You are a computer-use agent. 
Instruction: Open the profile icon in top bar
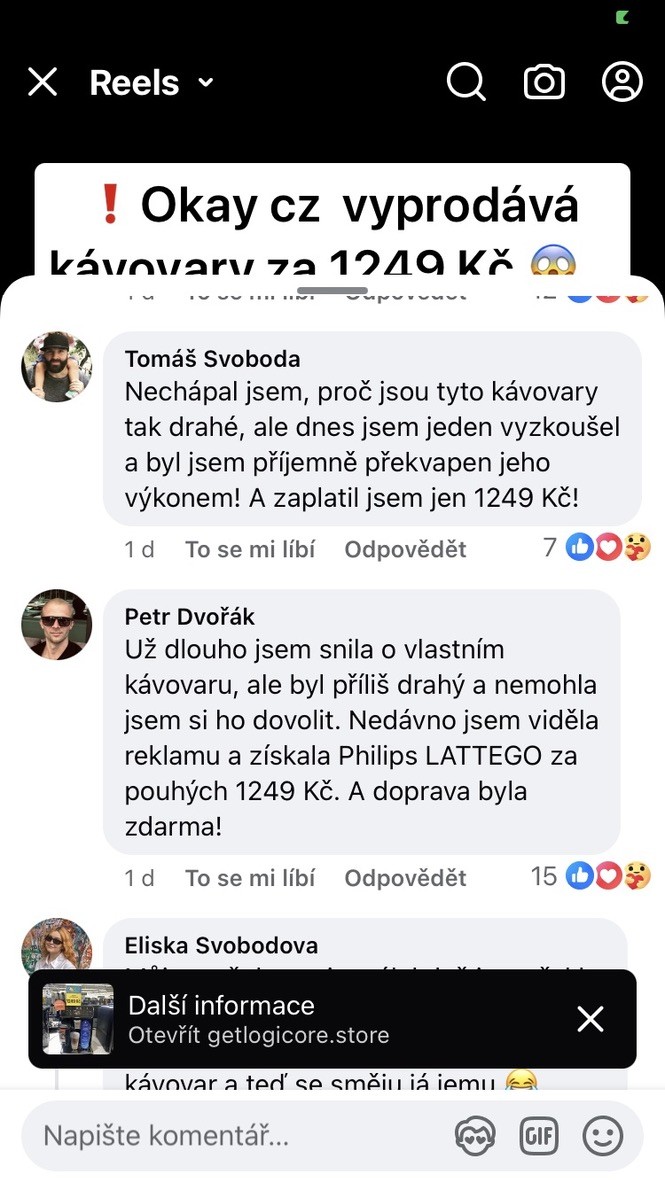pyautogui.click(x=622, y=81)
